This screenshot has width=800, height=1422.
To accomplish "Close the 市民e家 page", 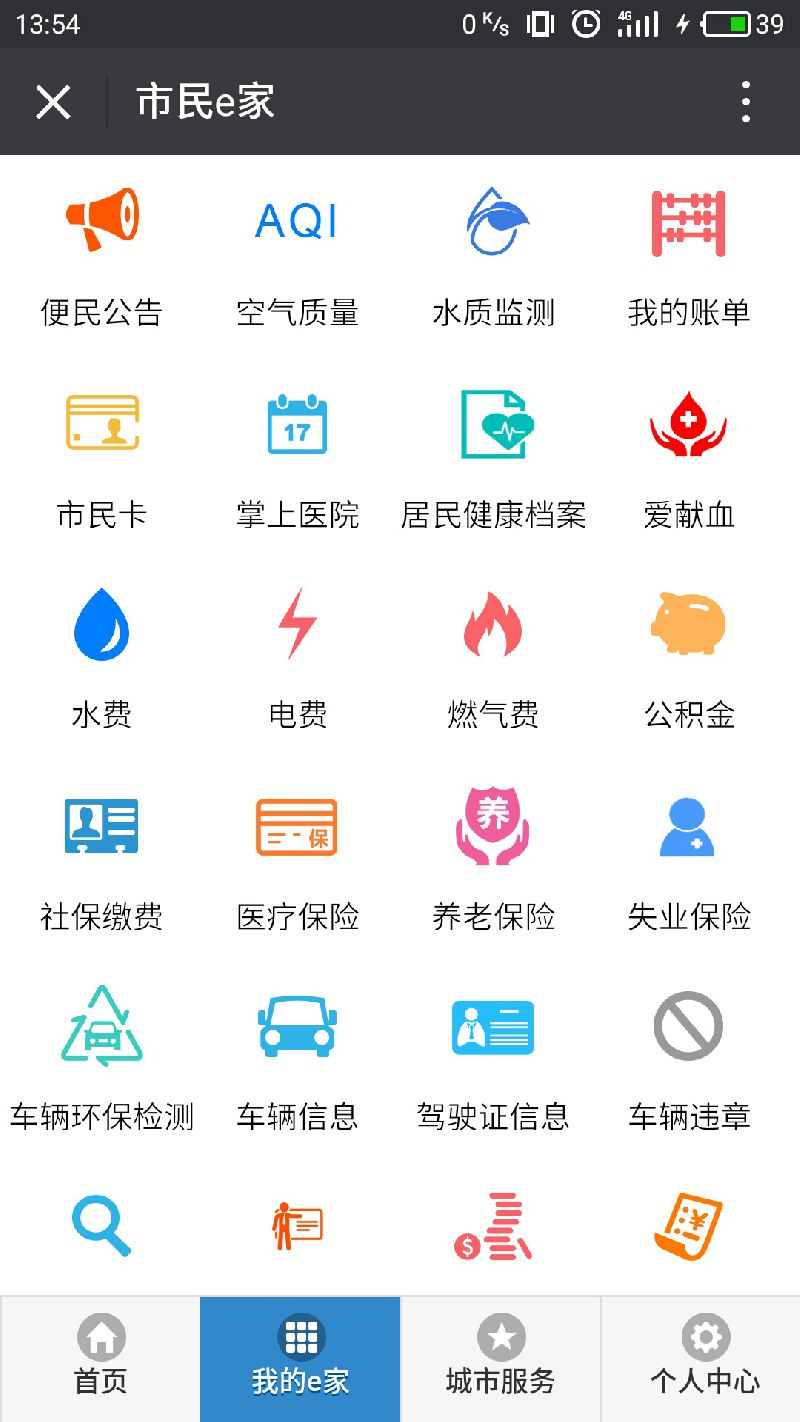I will point(53,102).
